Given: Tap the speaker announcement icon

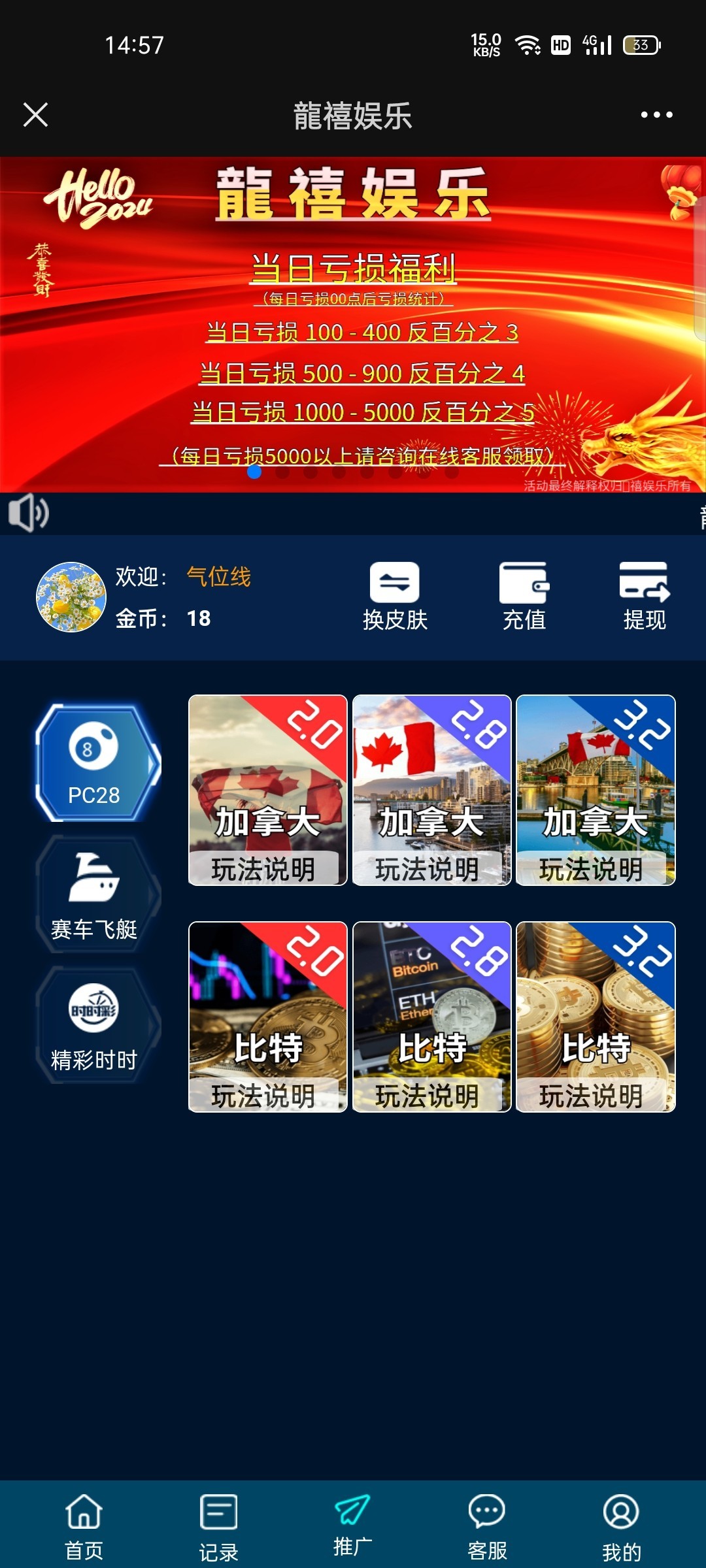Looking at the screenshot, I should [x=28, y=514].
